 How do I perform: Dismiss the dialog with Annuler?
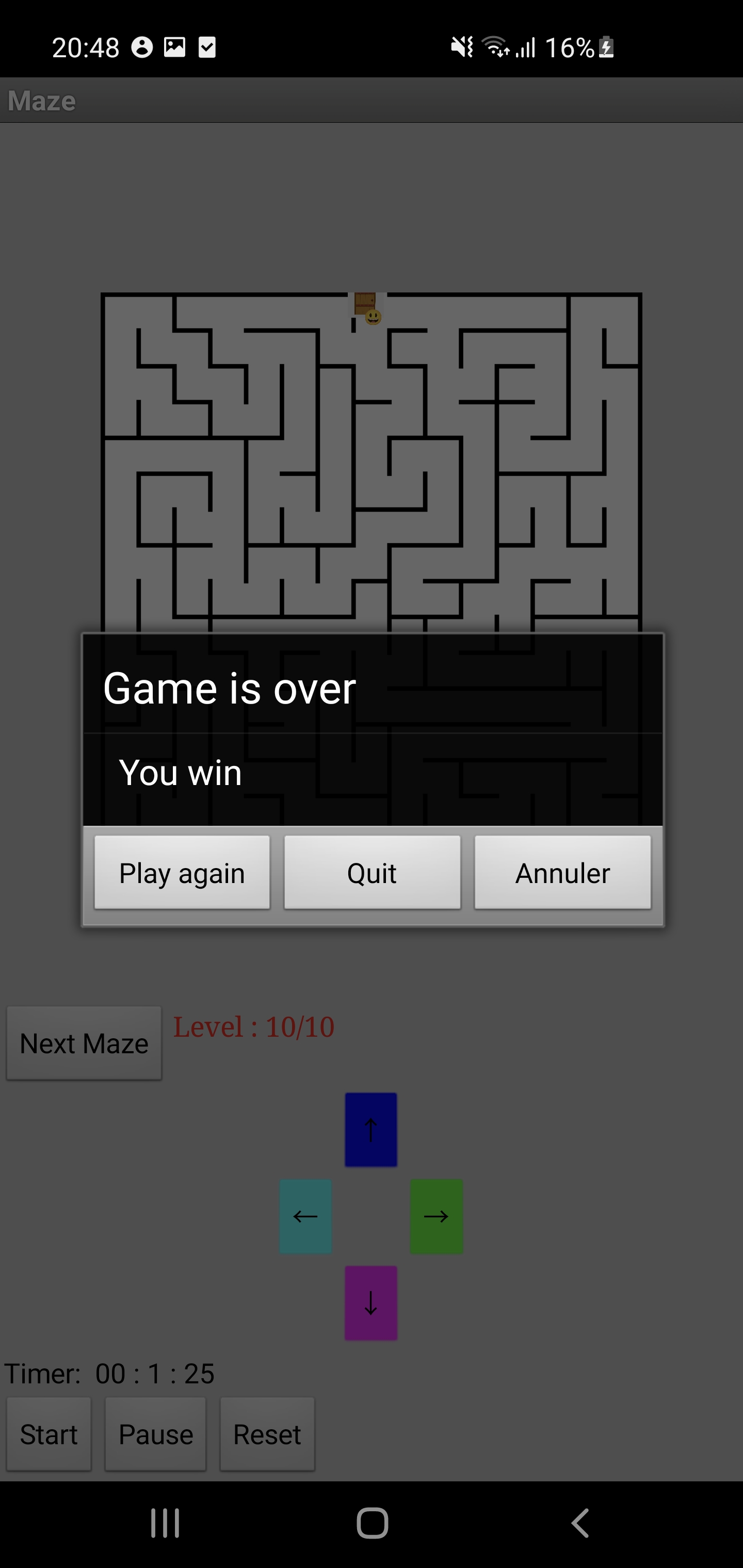tap(562, 872)
